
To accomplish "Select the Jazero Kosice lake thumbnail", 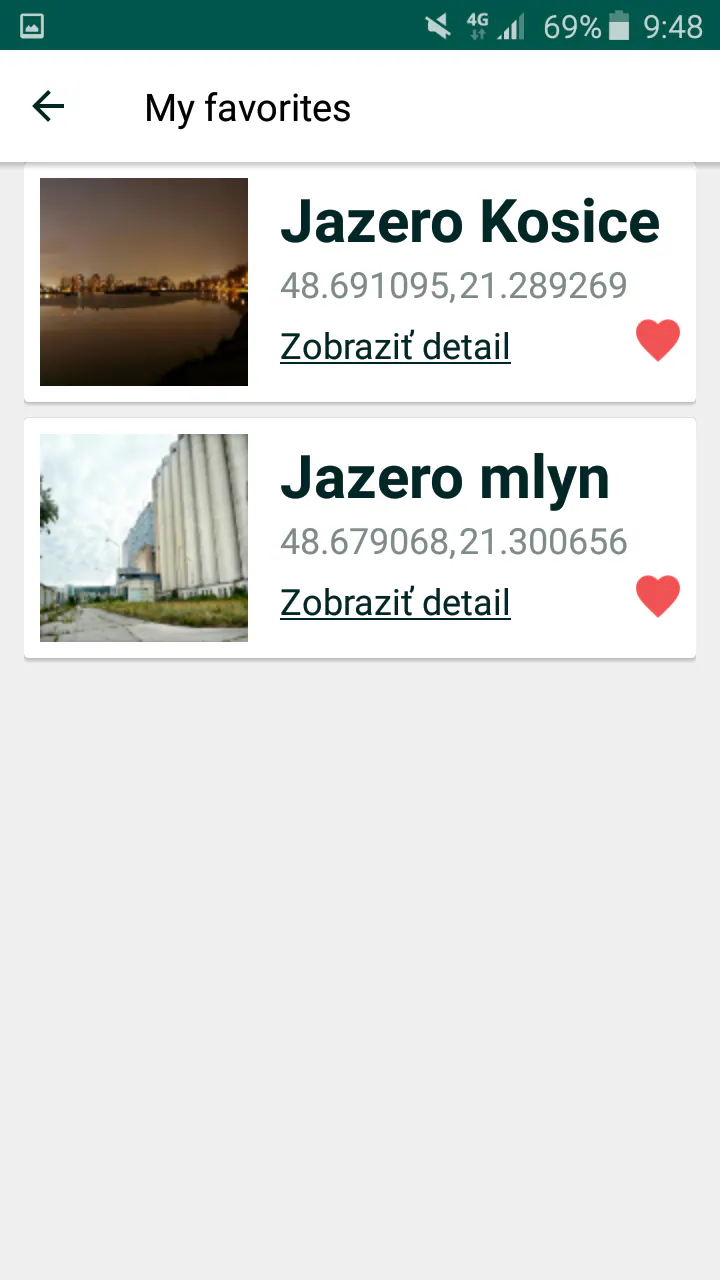I will (143, 281).
